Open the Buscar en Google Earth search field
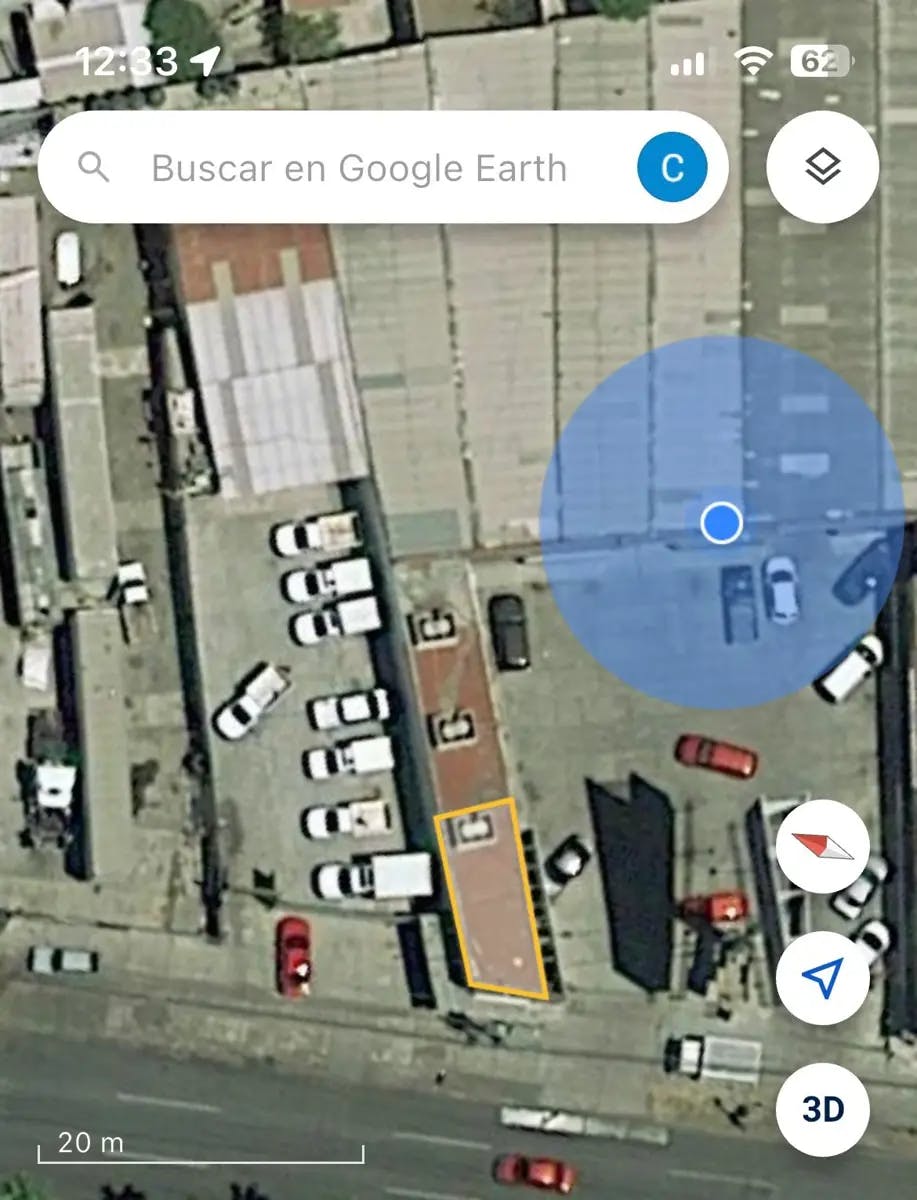The width and height of the screenshot is (917, 1200). (x=358, y=168)
